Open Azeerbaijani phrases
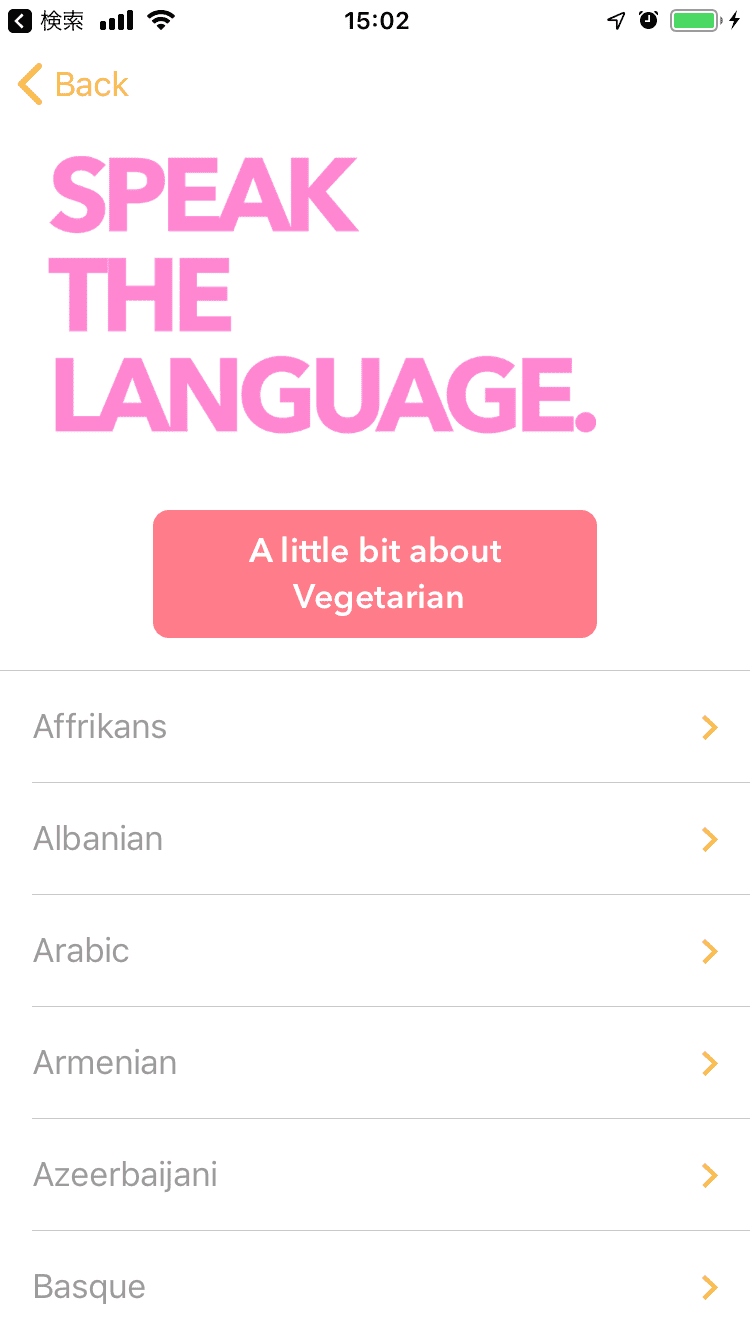750x1334 pixels. [x=375, y=1175]
